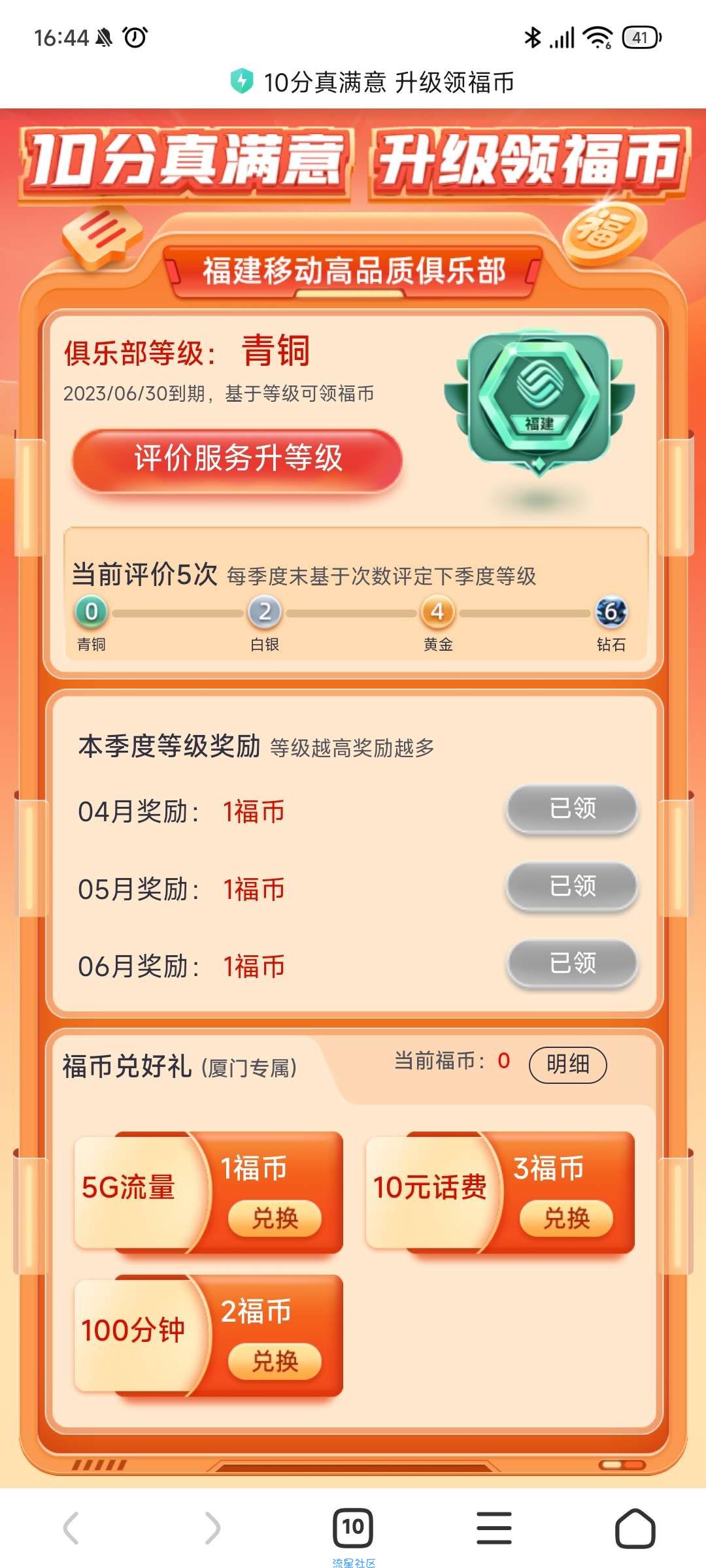Go back in browser
Viewport: 706px width, 1568px height.
tap(71, 1528)
